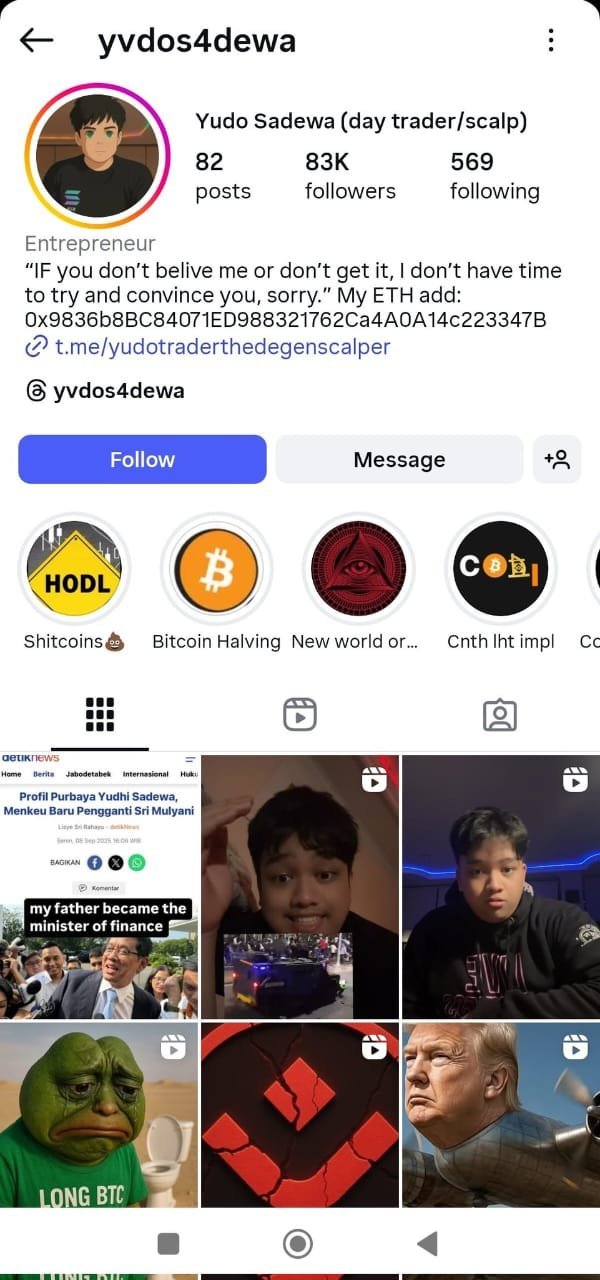Switch to the tagged posts tab
The height and width of the screenshot is (1280, 600).
[x=499, y=715]
